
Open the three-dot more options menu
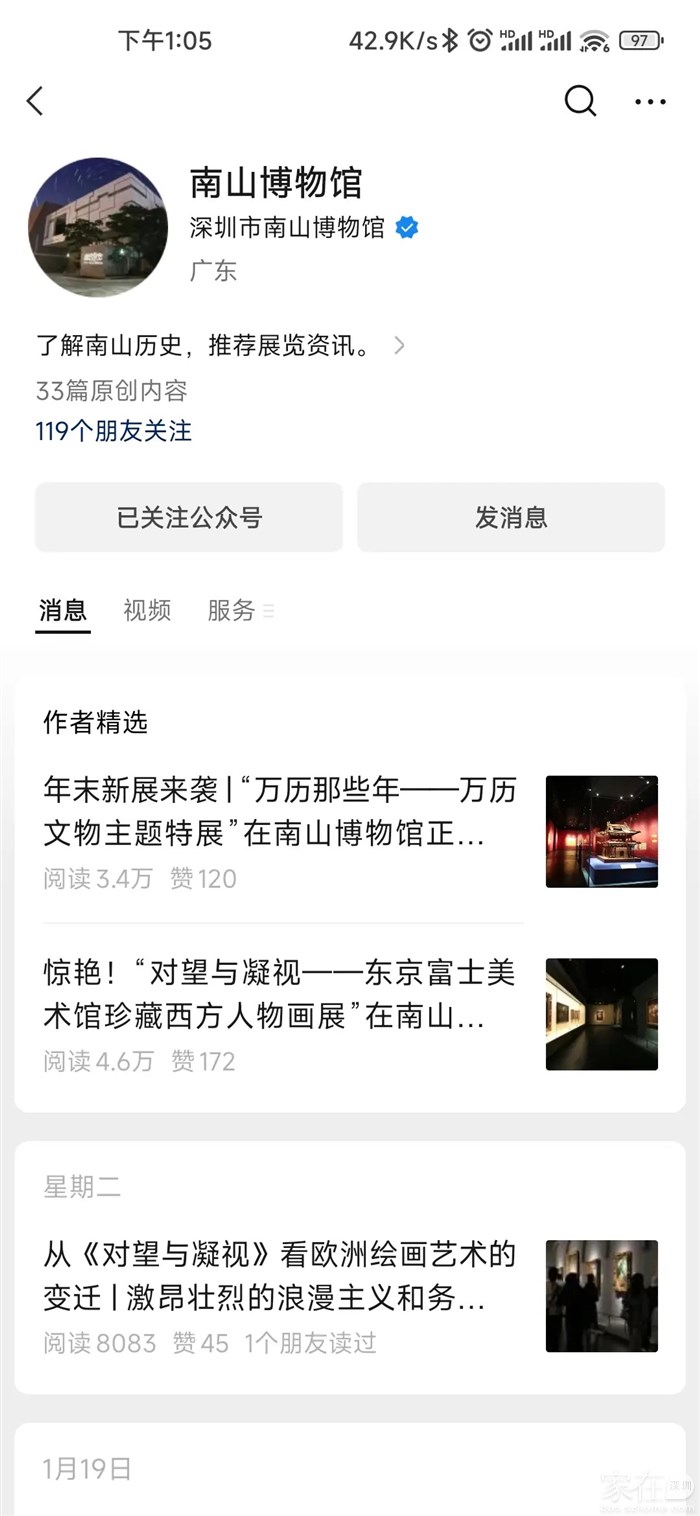click(x=650, y=101)
